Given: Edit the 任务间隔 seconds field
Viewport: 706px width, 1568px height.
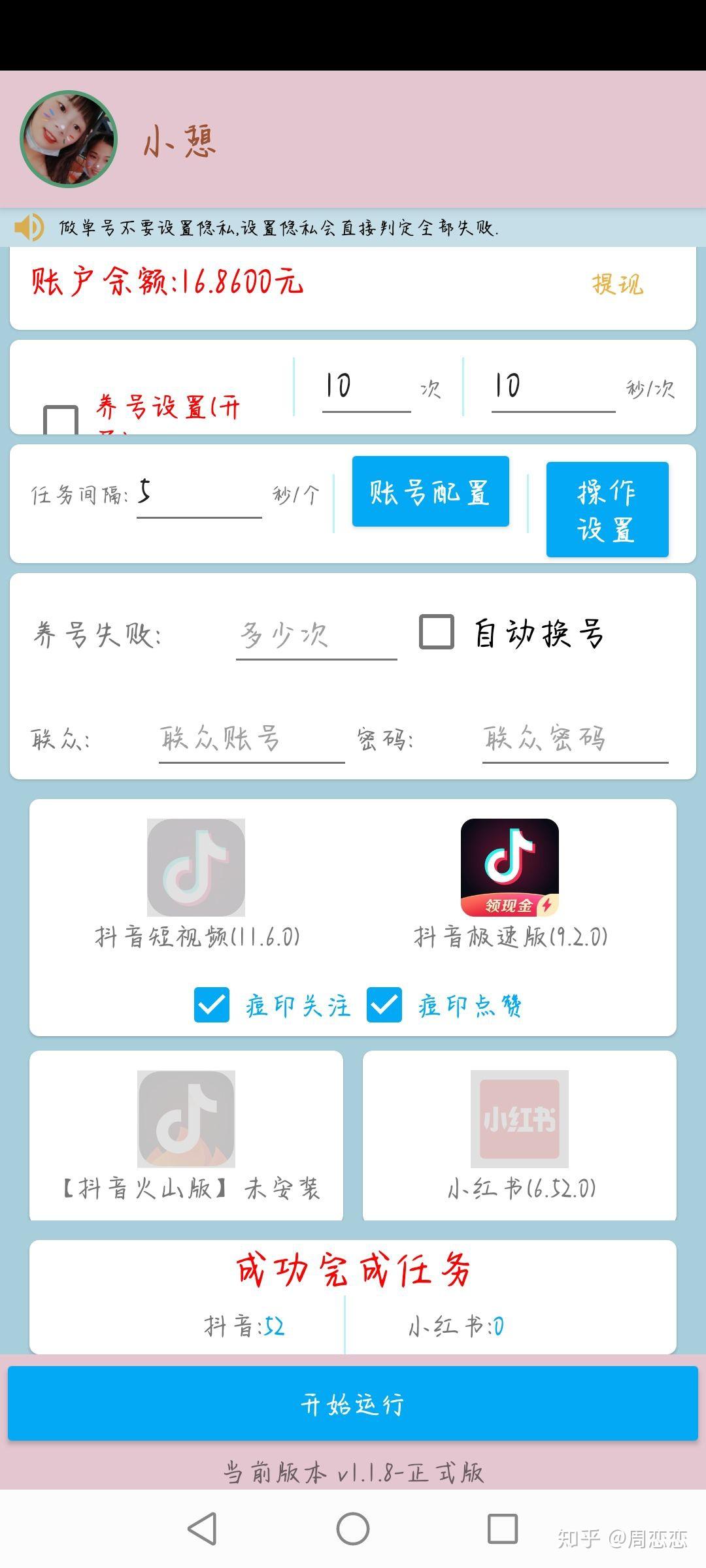Looking at the screenshot, I should click(199, 494).
